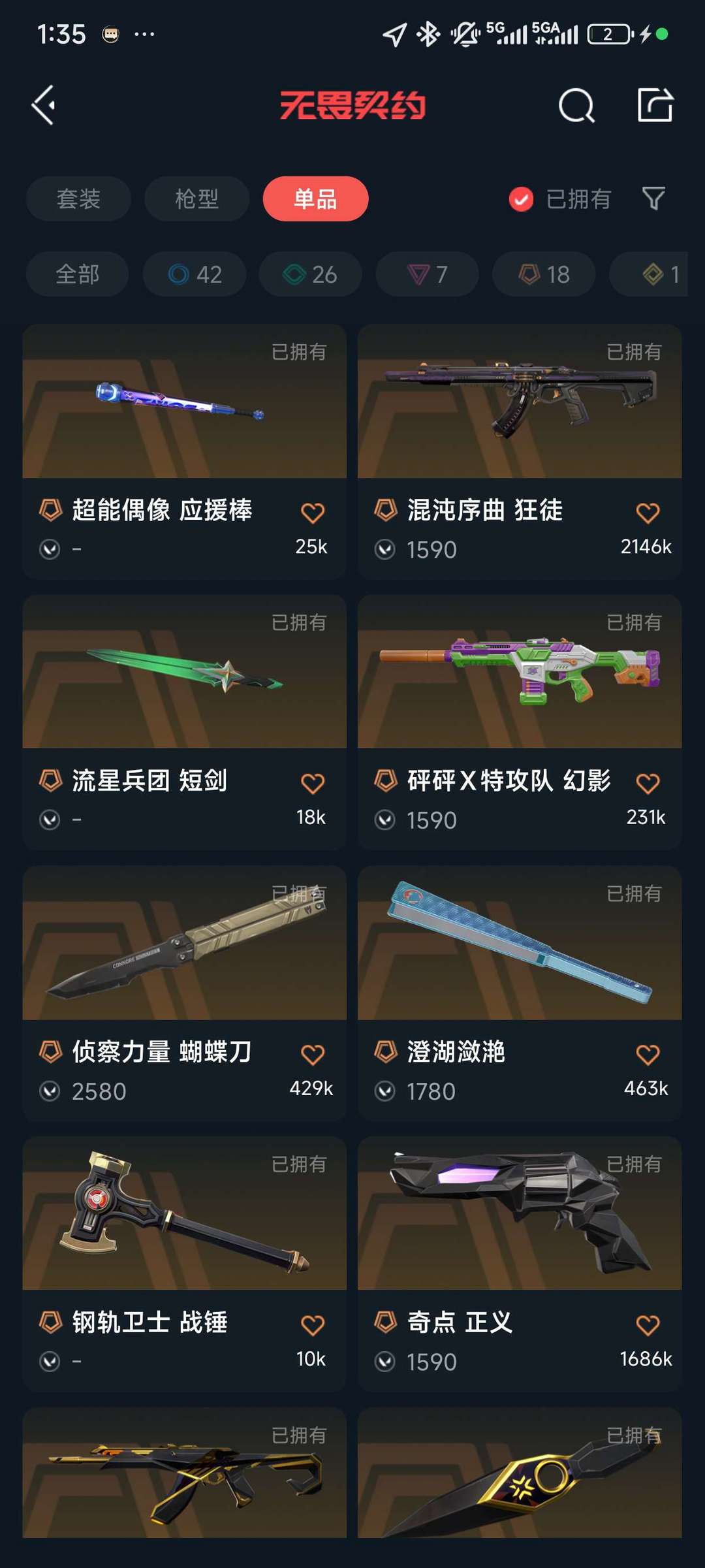Click the 全部 filter chip
Screen dimensions: 705x1568
pos(76,274)
